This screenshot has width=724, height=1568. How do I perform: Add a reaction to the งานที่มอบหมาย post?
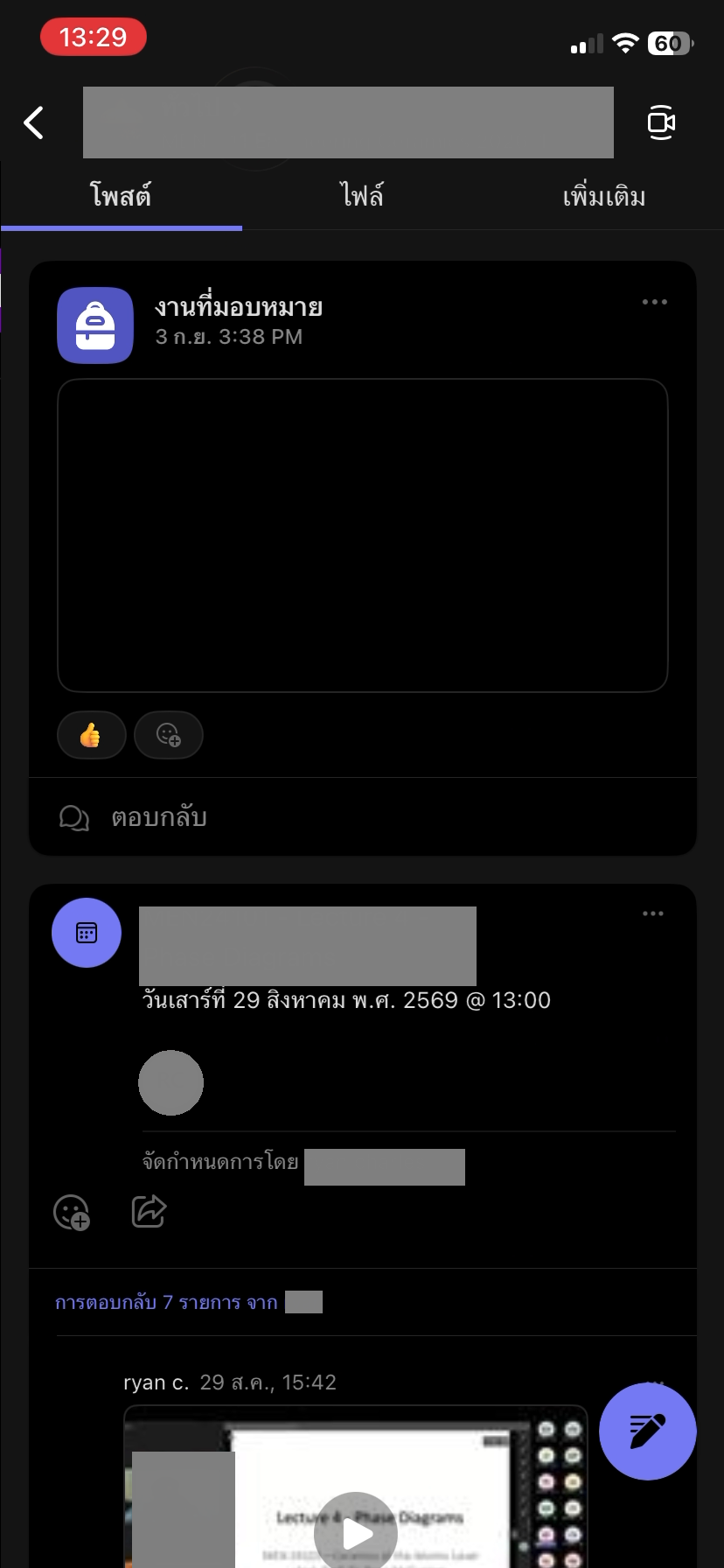(169, 735)
